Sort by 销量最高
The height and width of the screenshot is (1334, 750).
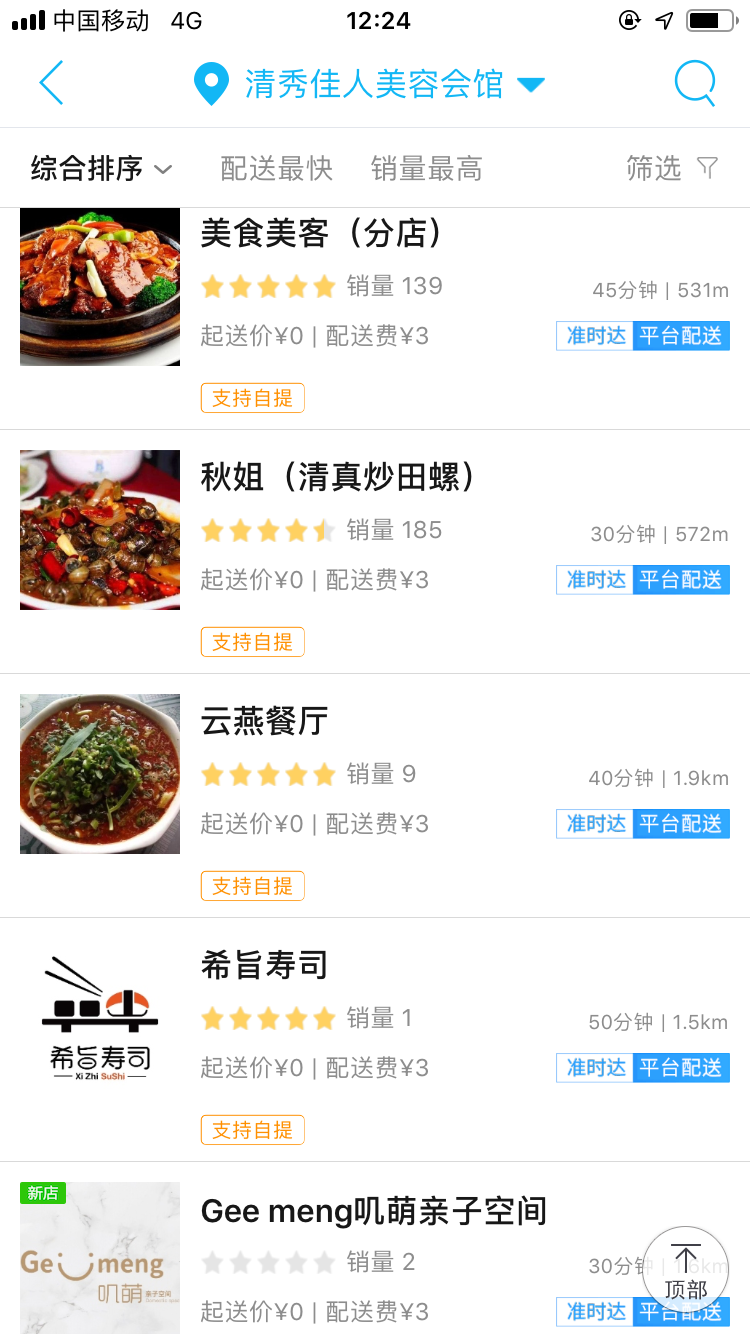426,169
